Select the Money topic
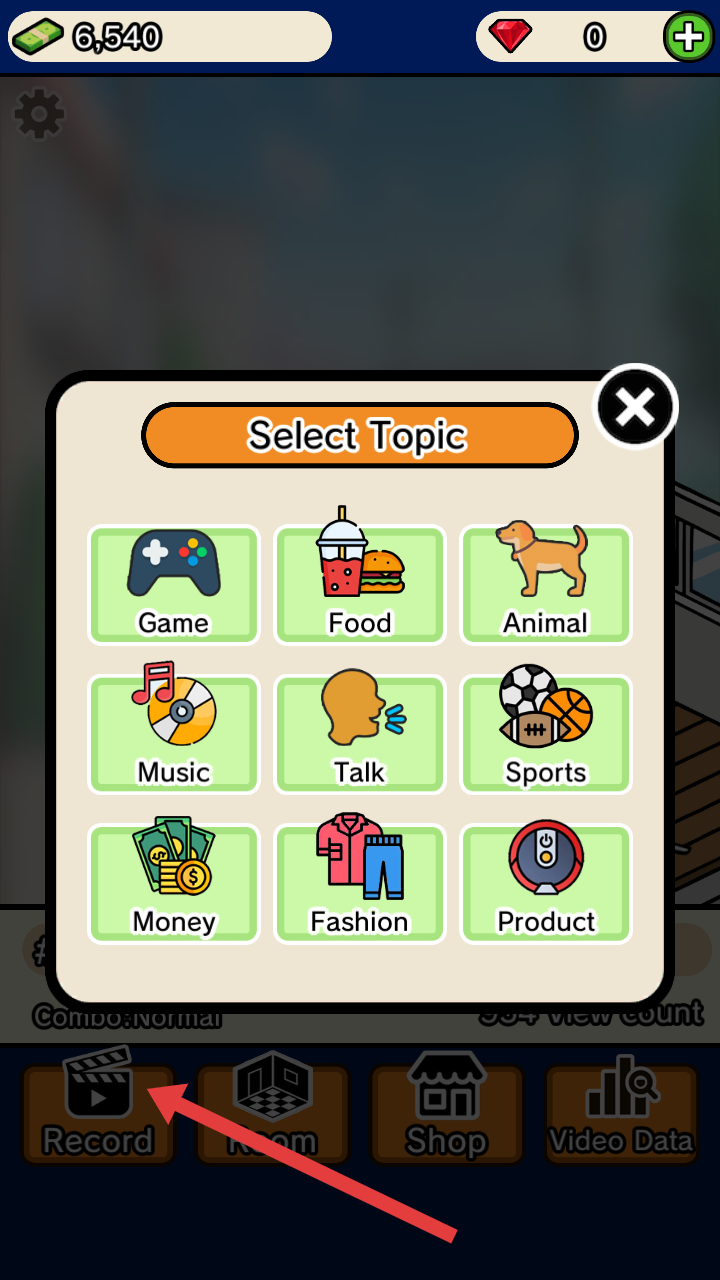The width and height of the screenshot is (720, 1280). pos(174,883)
